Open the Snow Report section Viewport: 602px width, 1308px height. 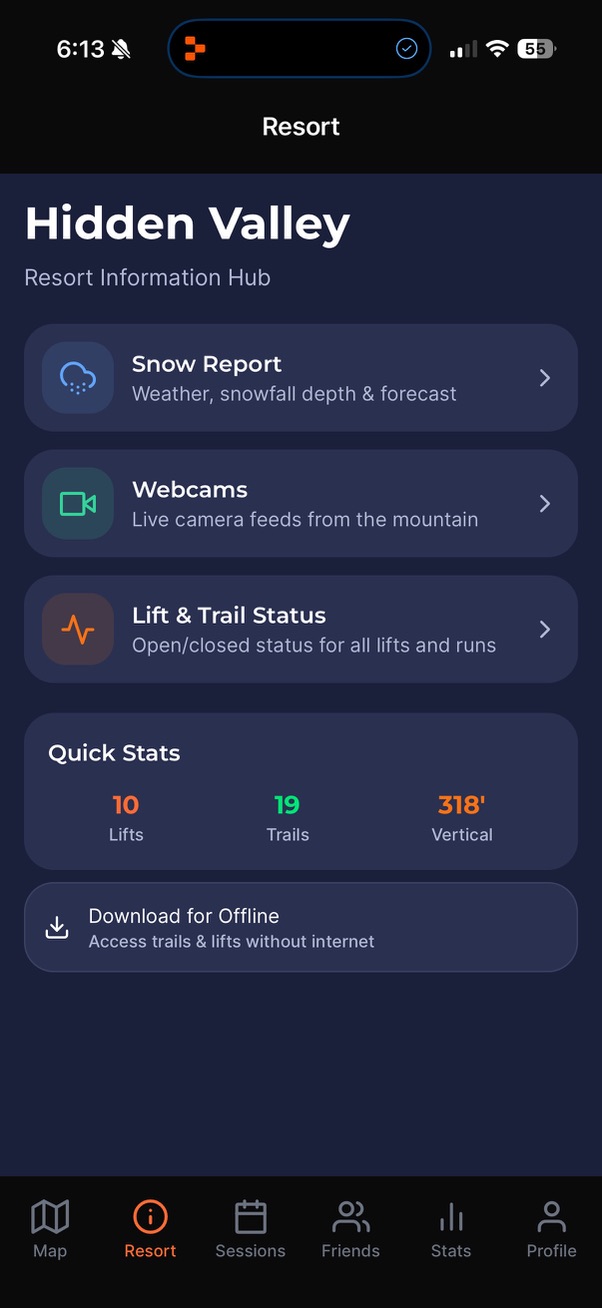pyautogui.click(x=300, y=378)
